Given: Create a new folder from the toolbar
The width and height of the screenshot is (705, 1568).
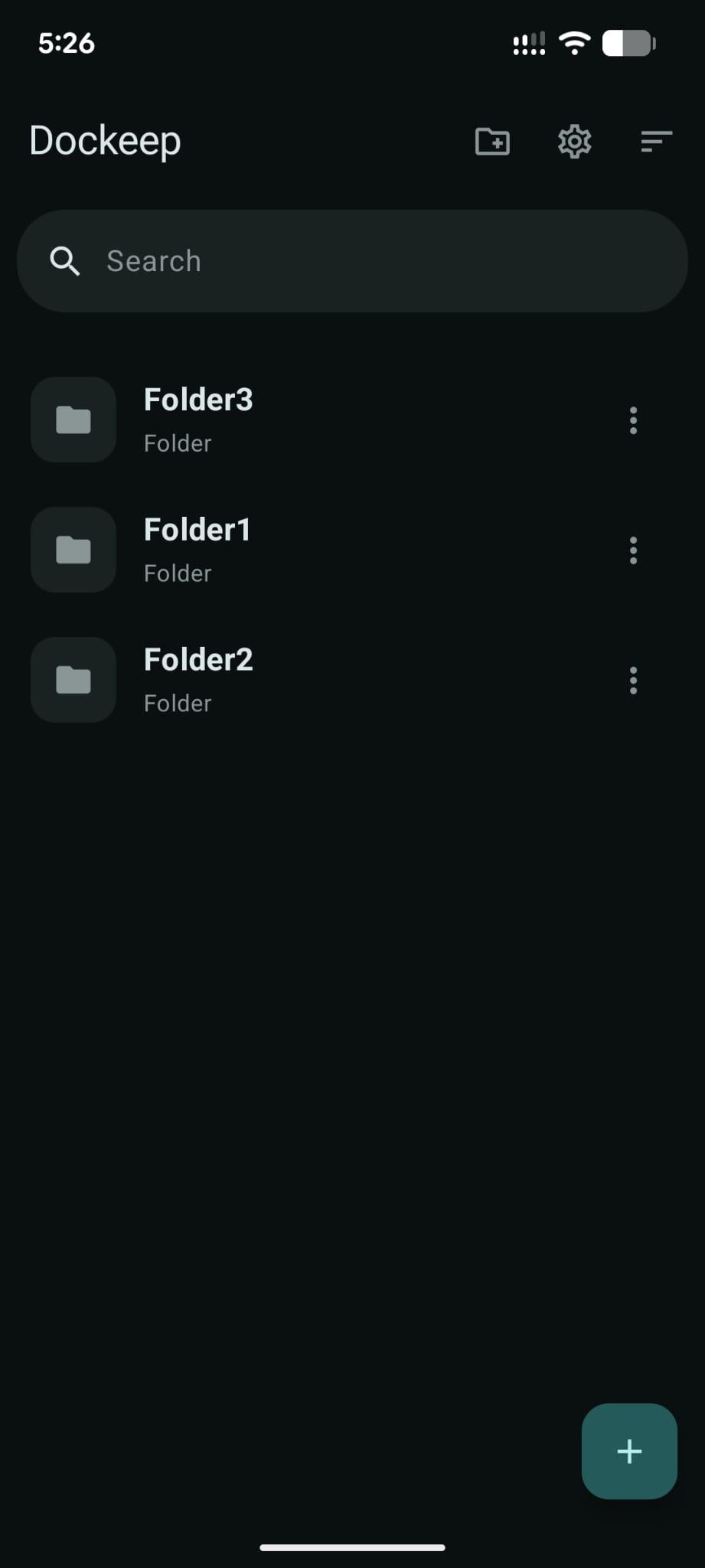Looking at the screenshot, I should 492,142.
